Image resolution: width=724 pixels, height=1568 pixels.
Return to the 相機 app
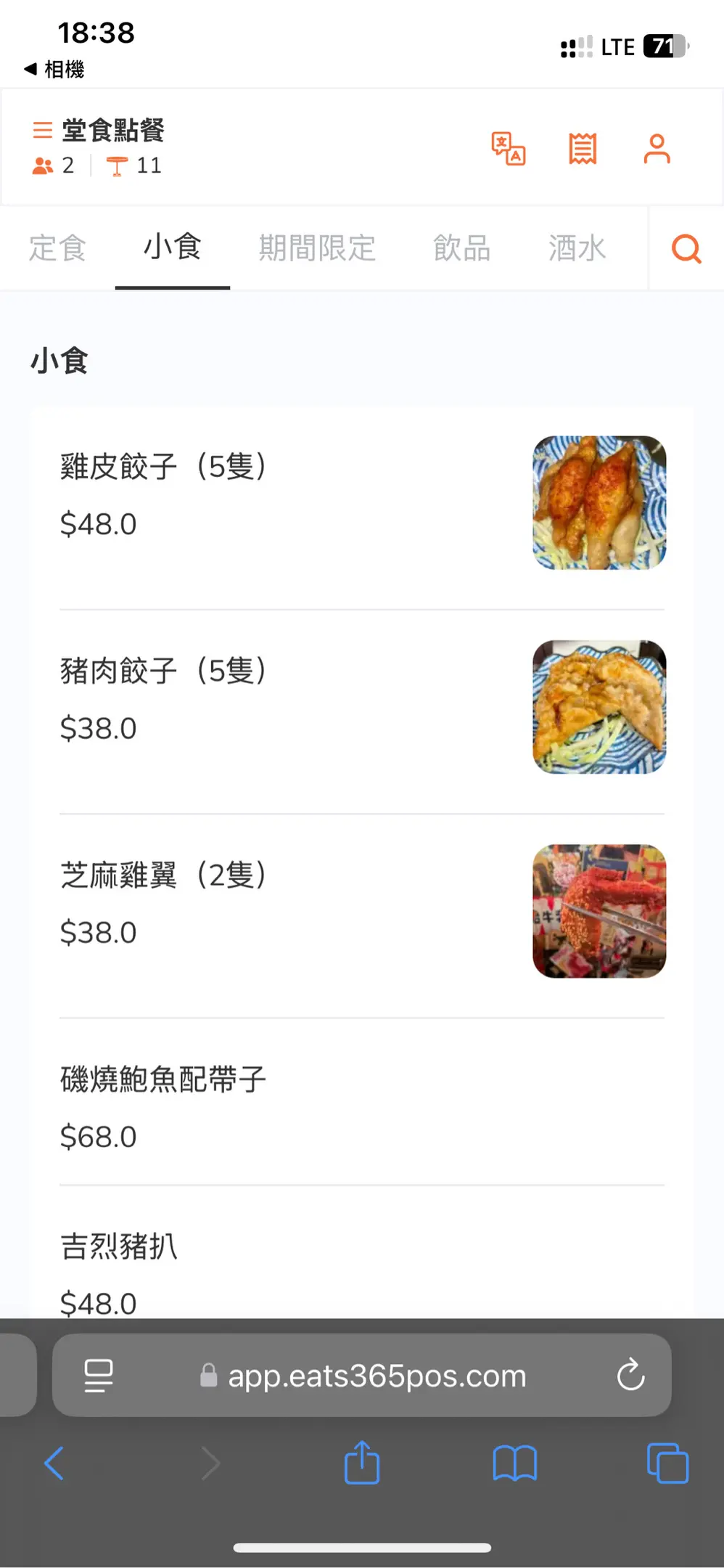point(54,69)
